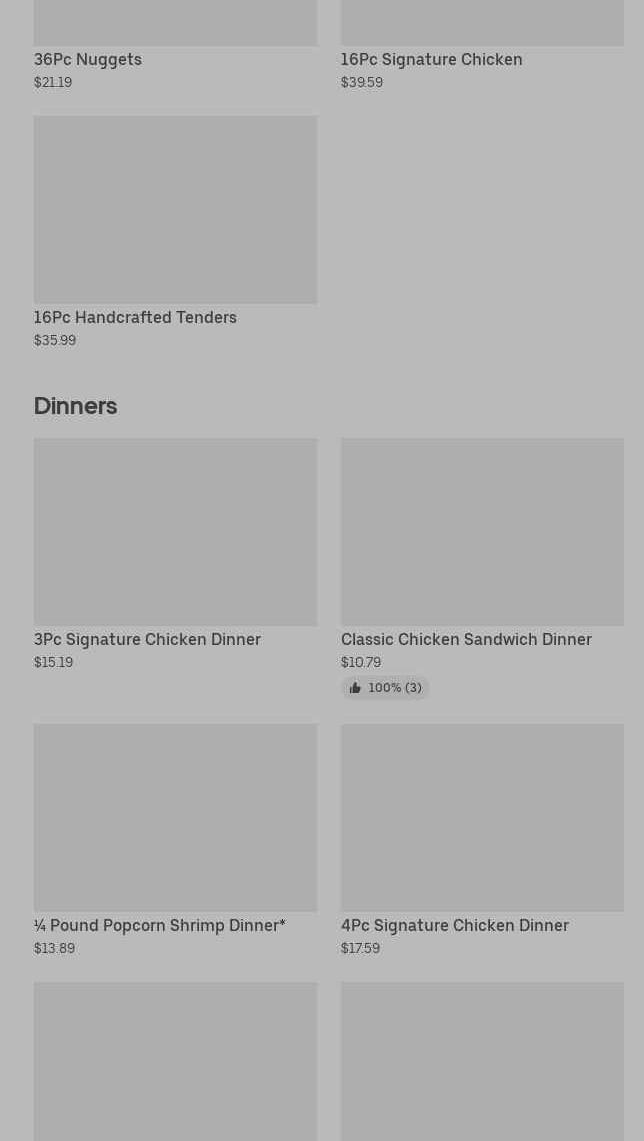This screenshot has height=1141, width=644.
Task: View the 3Pc Signature Chicken Dinner
Action: point(175,554)
